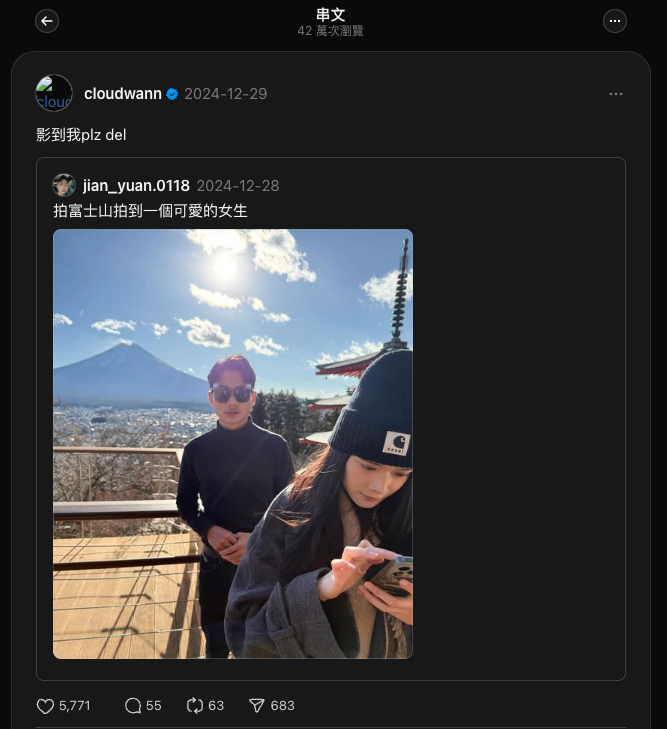Open the thread options menu at top
Image resolution: width=667 pixels, height=729 pixels.
tap(615, 21)
